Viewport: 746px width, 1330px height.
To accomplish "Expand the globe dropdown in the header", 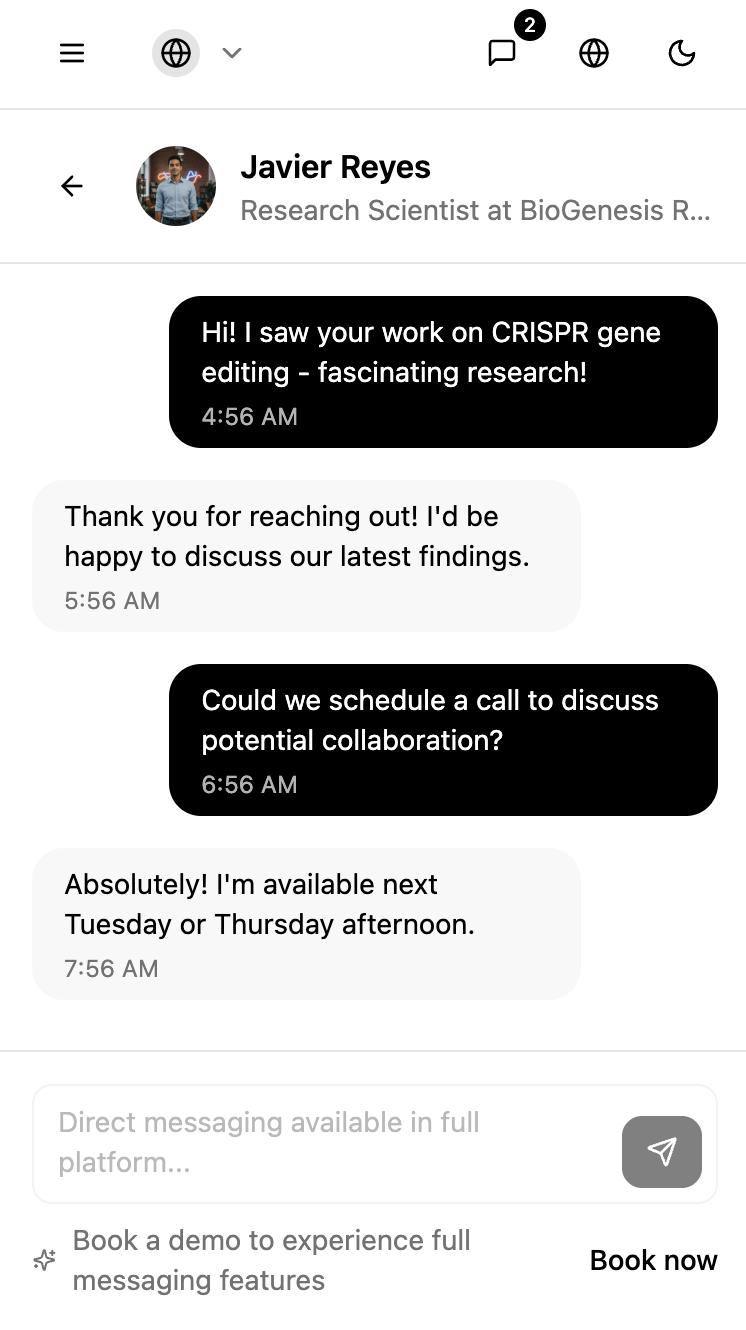I will [198, 53].
